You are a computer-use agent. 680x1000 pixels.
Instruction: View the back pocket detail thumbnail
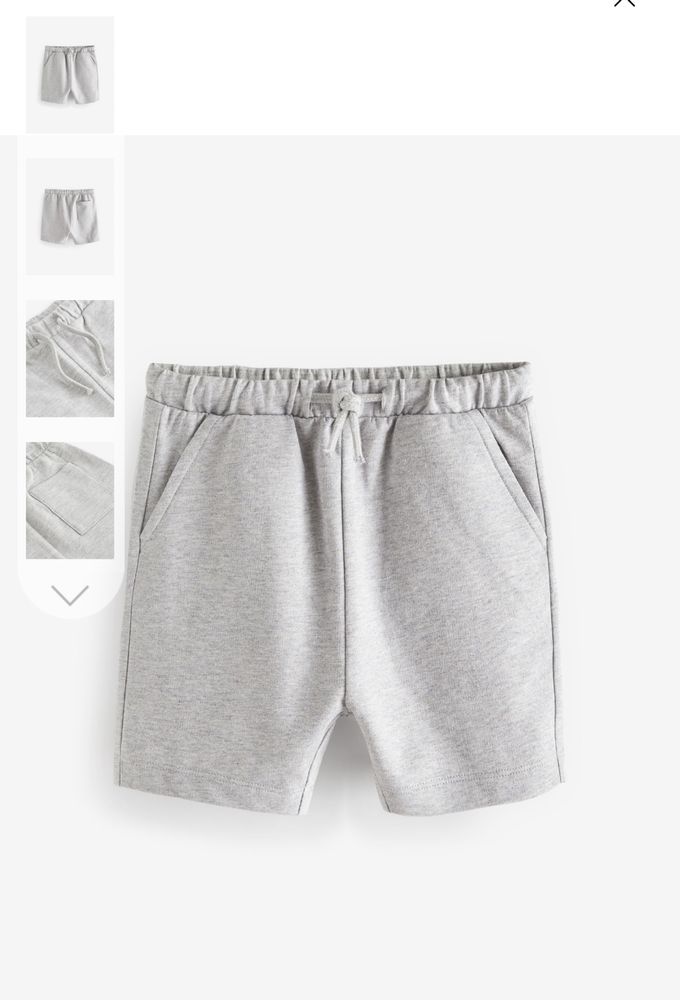70,500
